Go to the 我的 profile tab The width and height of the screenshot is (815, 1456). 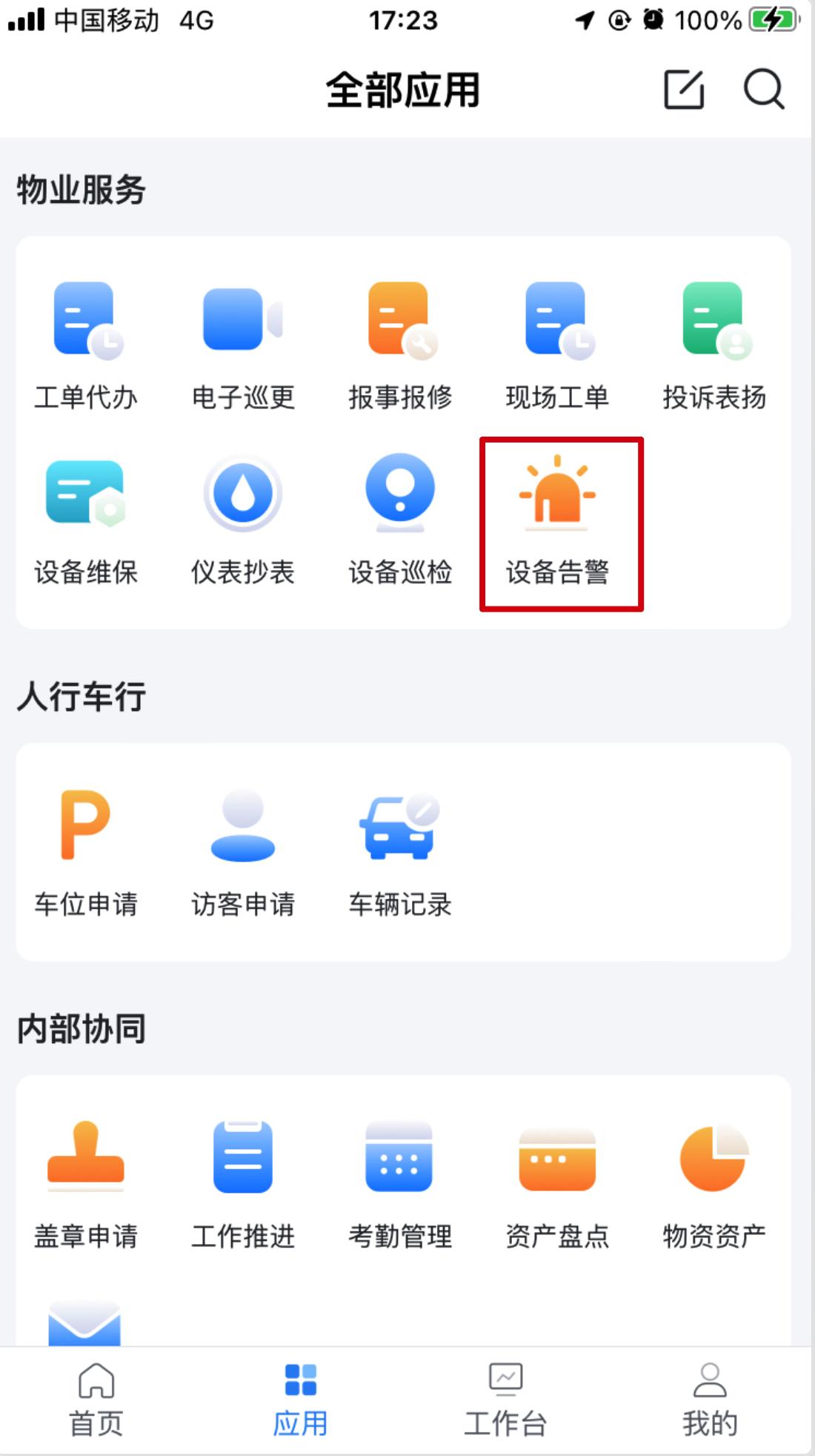point(709,1401)
